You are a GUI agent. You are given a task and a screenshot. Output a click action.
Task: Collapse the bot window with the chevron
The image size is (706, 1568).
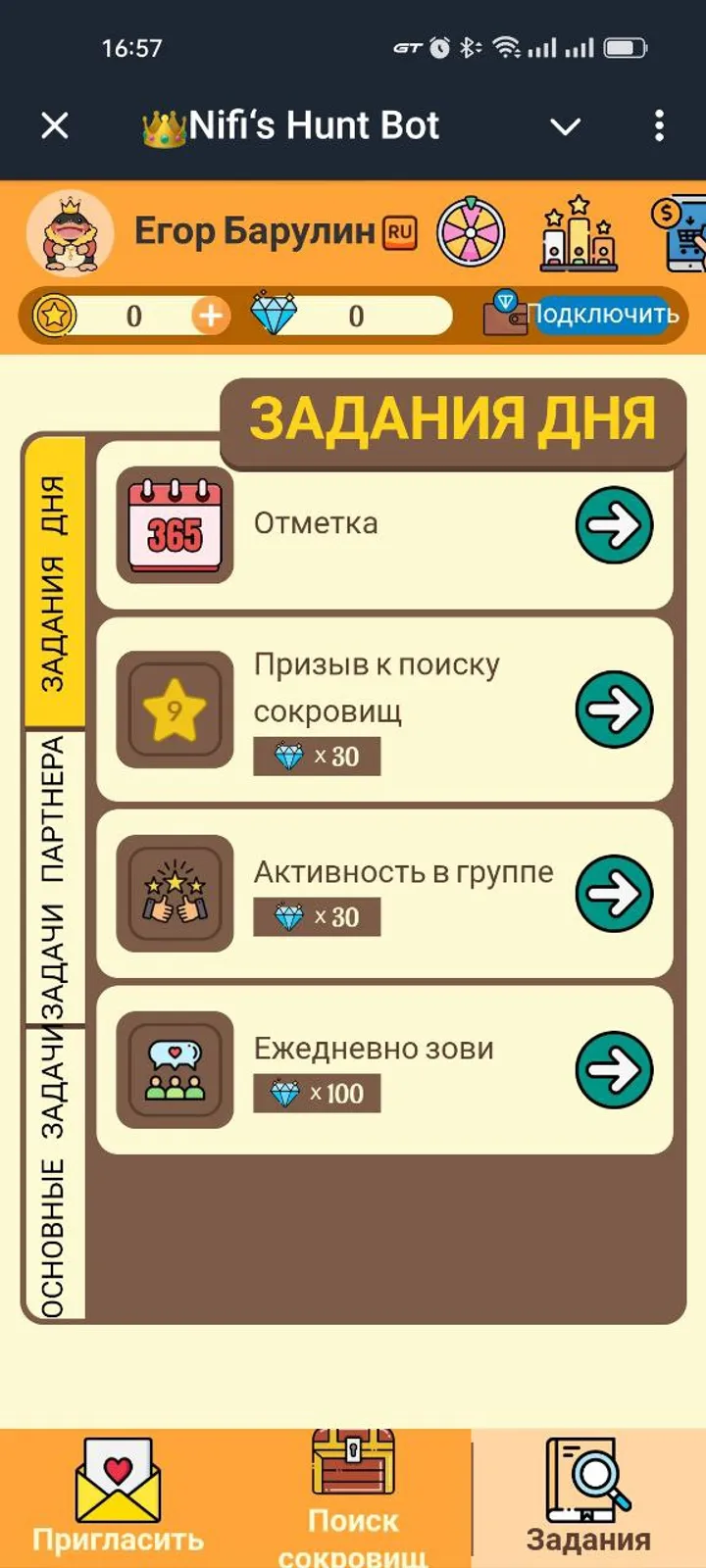pyautogui.click(x=565, y=126)
